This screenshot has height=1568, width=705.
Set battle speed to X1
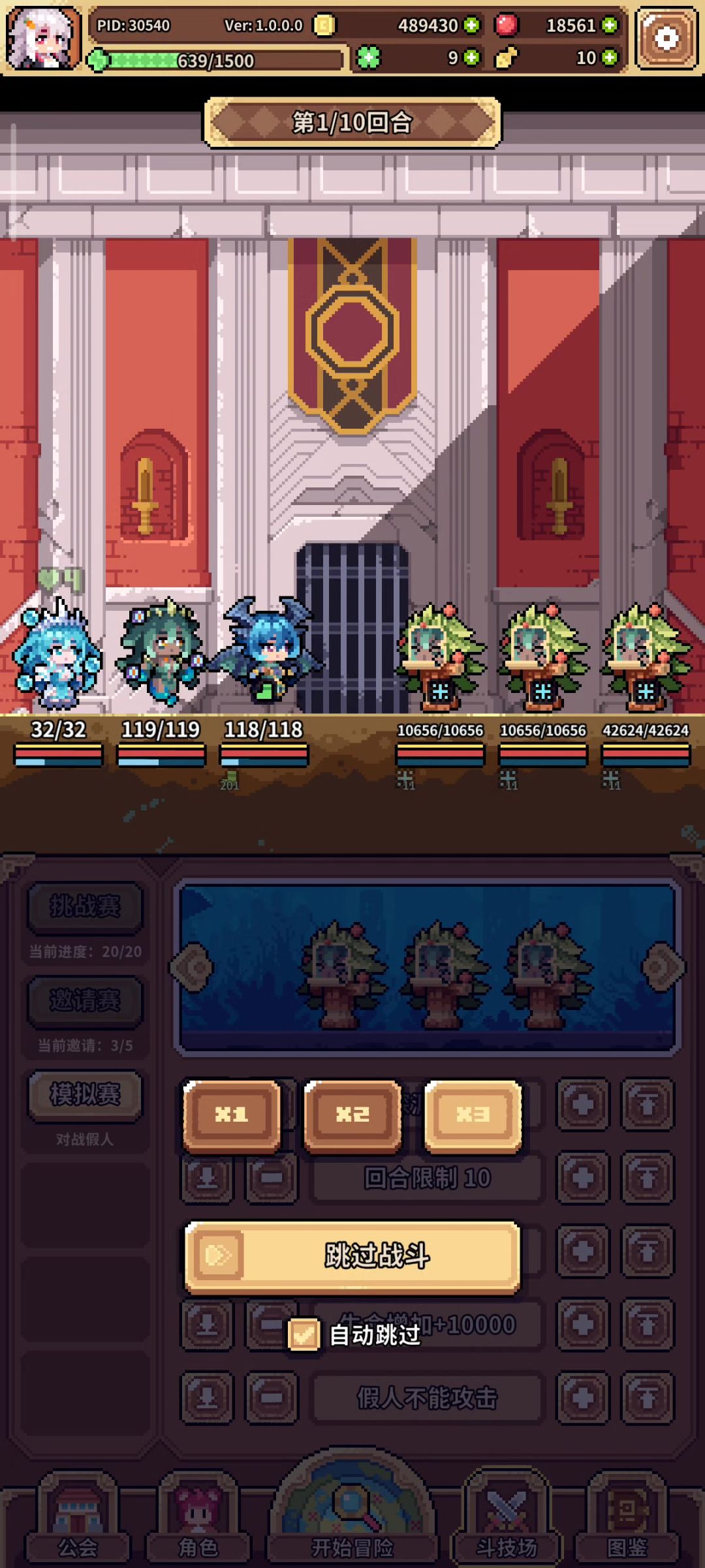tap(232, 1114)
